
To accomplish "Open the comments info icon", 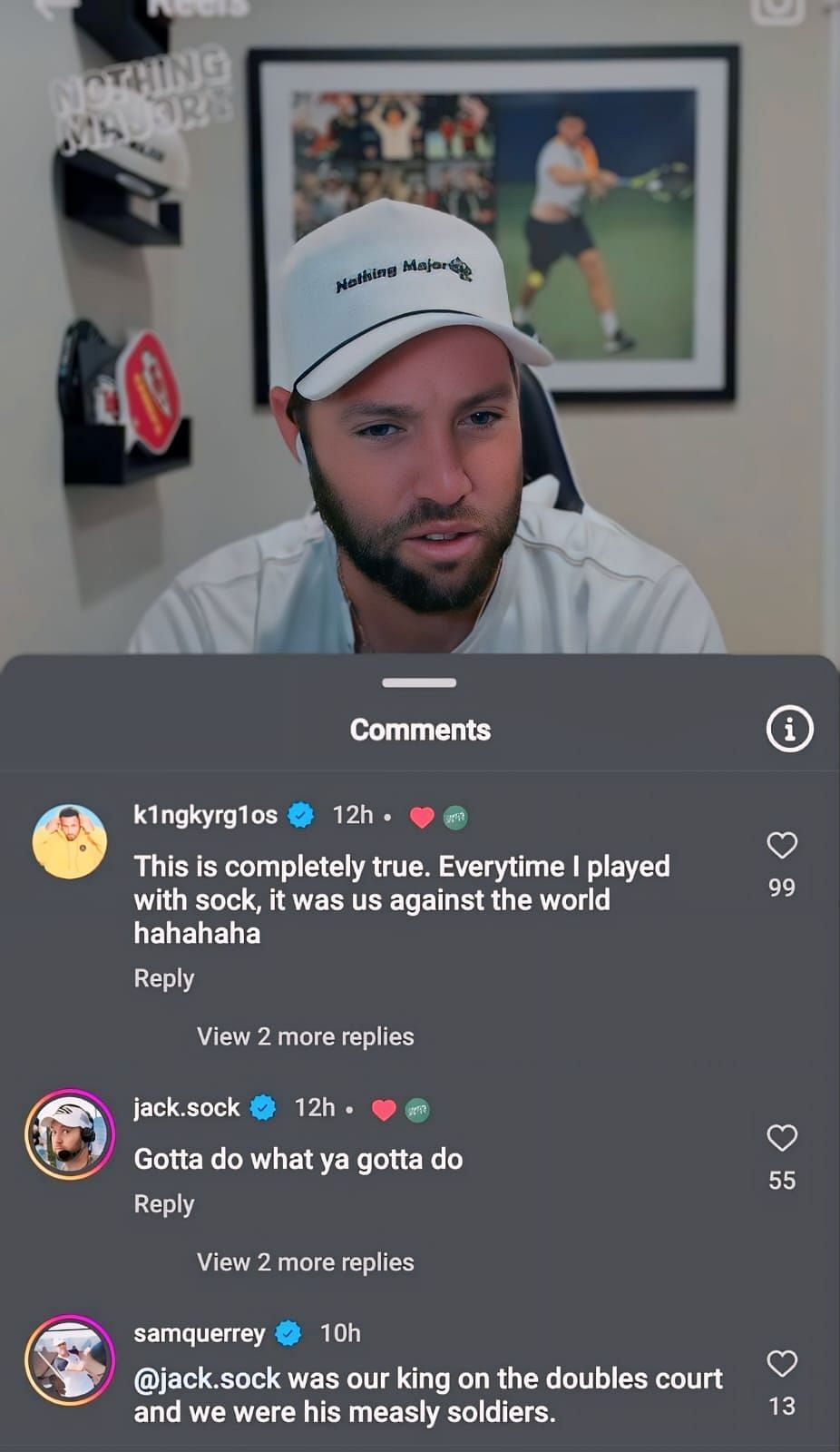I will 789,729.
